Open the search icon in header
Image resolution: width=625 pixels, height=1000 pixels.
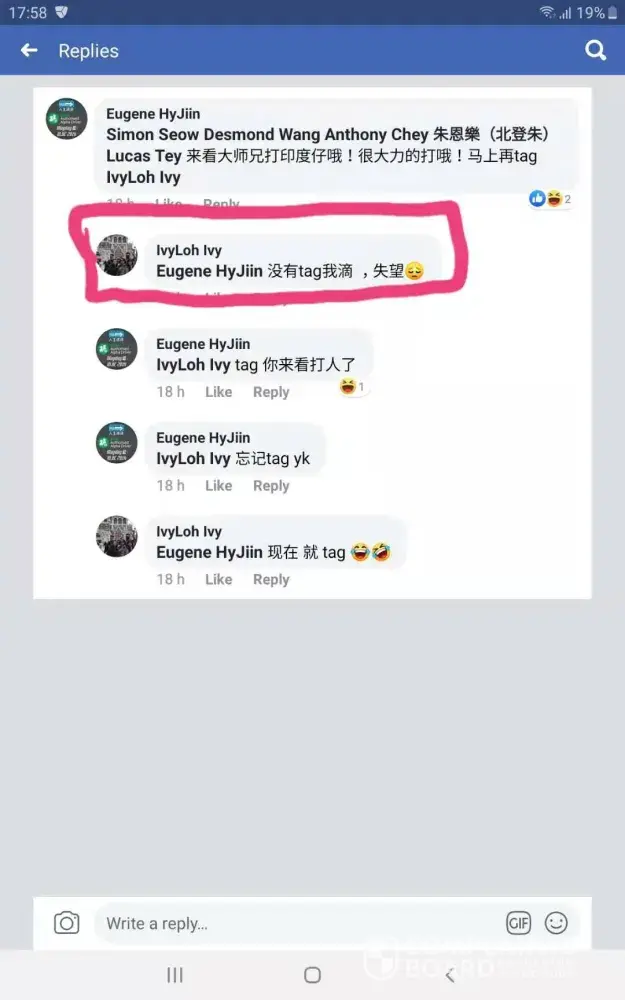(596, 50)
